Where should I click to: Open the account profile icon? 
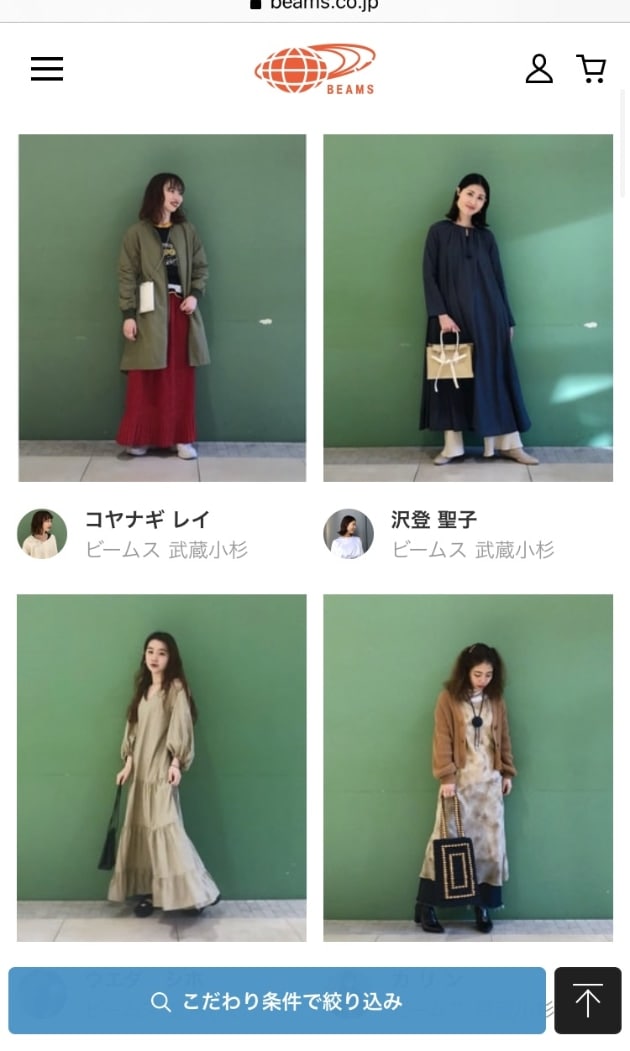click(x=539, y=69)
